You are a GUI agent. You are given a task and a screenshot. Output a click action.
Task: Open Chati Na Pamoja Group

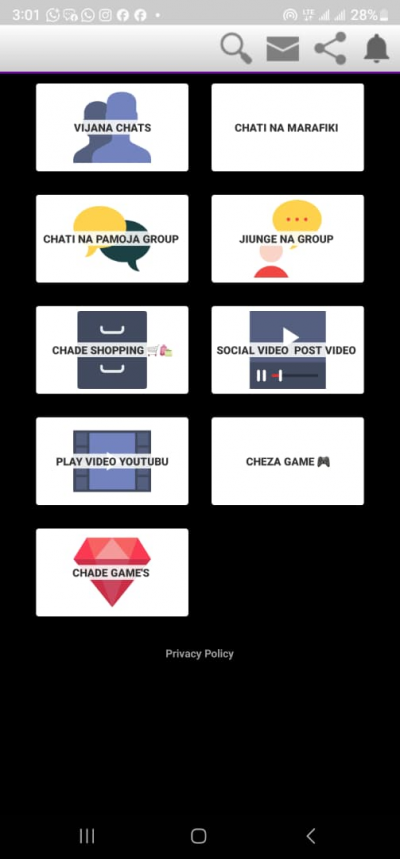pos(112,238)
